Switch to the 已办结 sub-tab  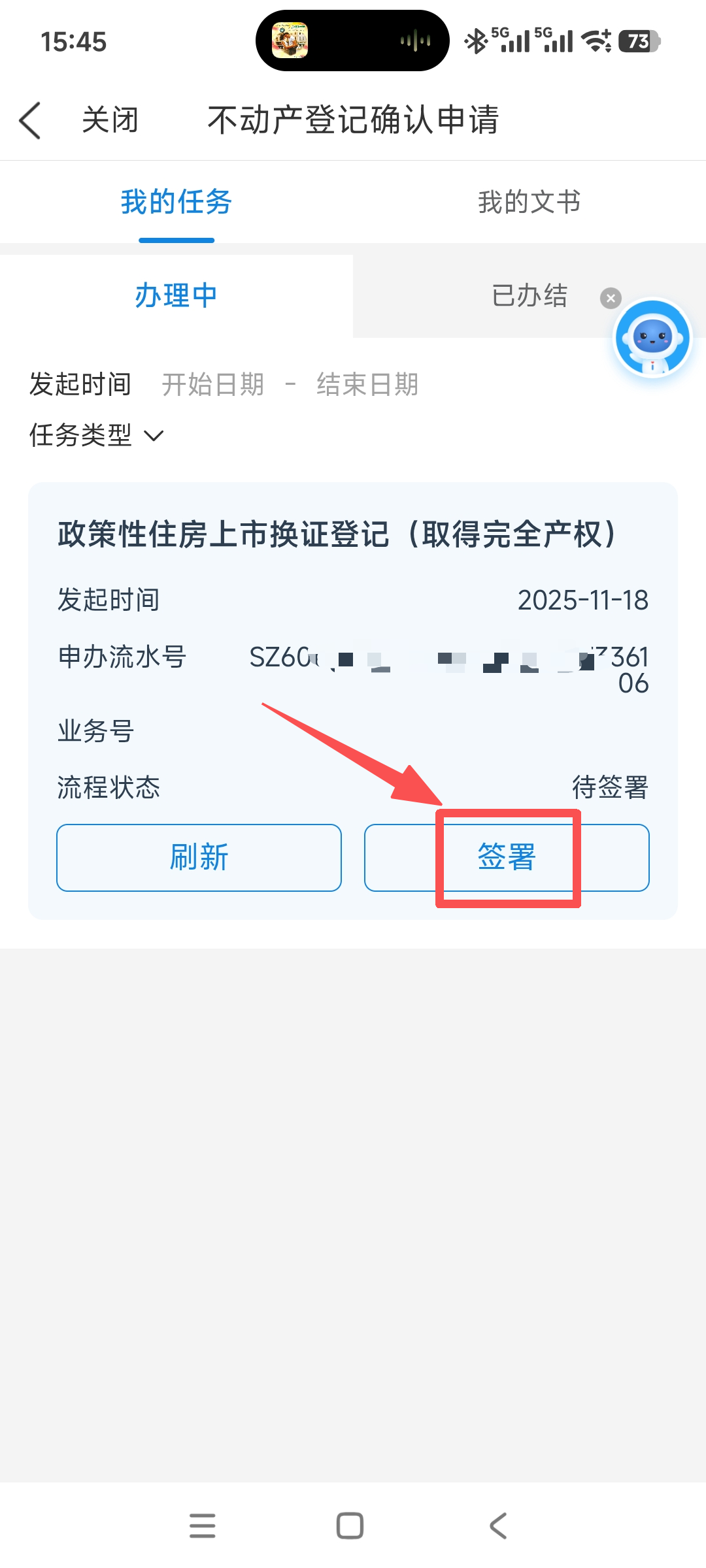pos(529,296)
